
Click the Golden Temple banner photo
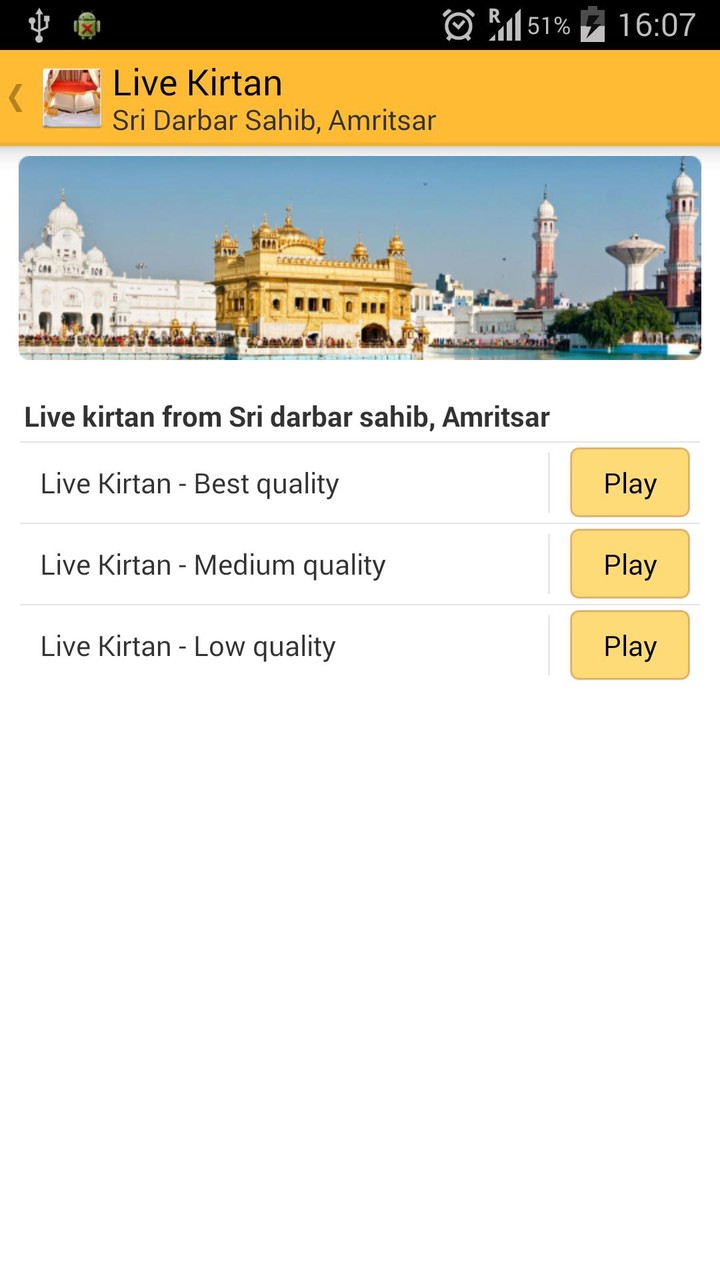360,256
